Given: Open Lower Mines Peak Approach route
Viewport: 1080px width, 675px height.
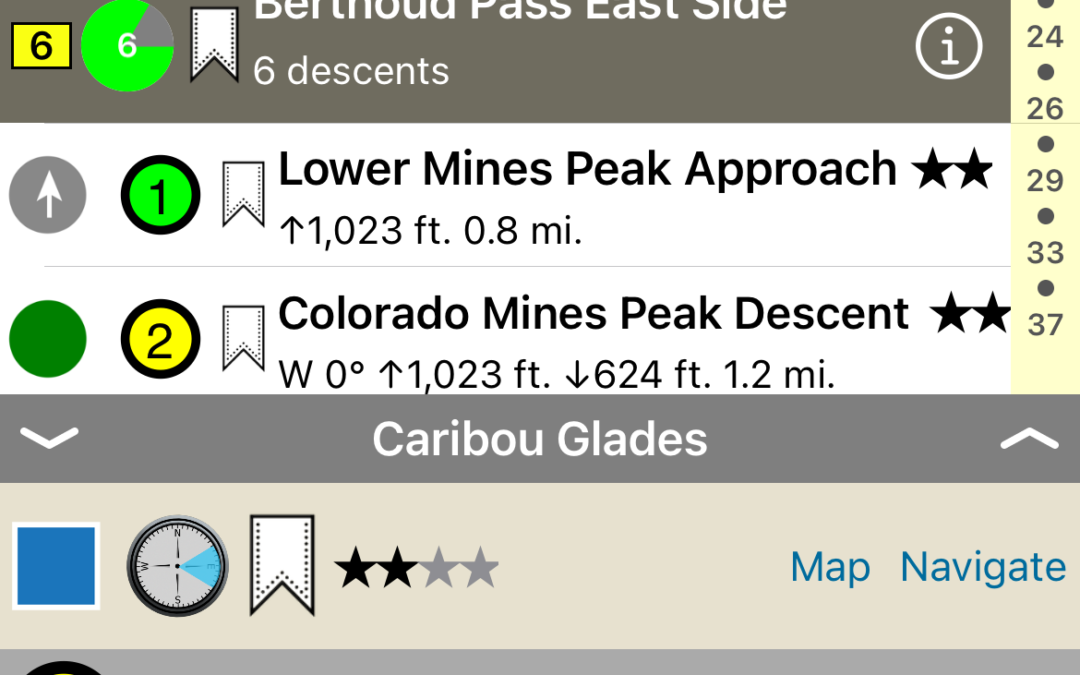Looking at the screenshot, I should [586, 170].
